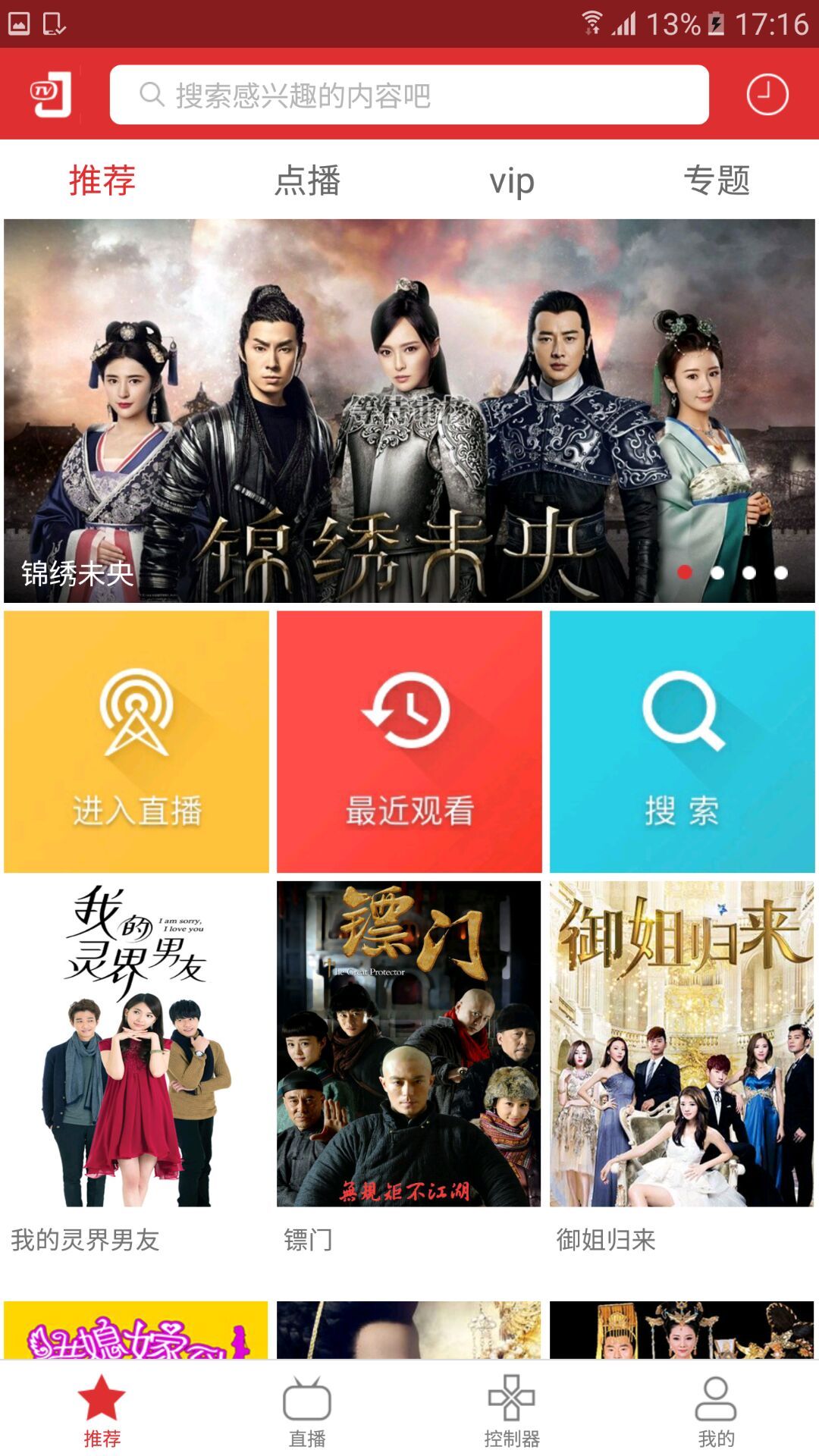Select the third carousel indicator dot
This screenshot has height=1456, width=819.
[749, 573]
